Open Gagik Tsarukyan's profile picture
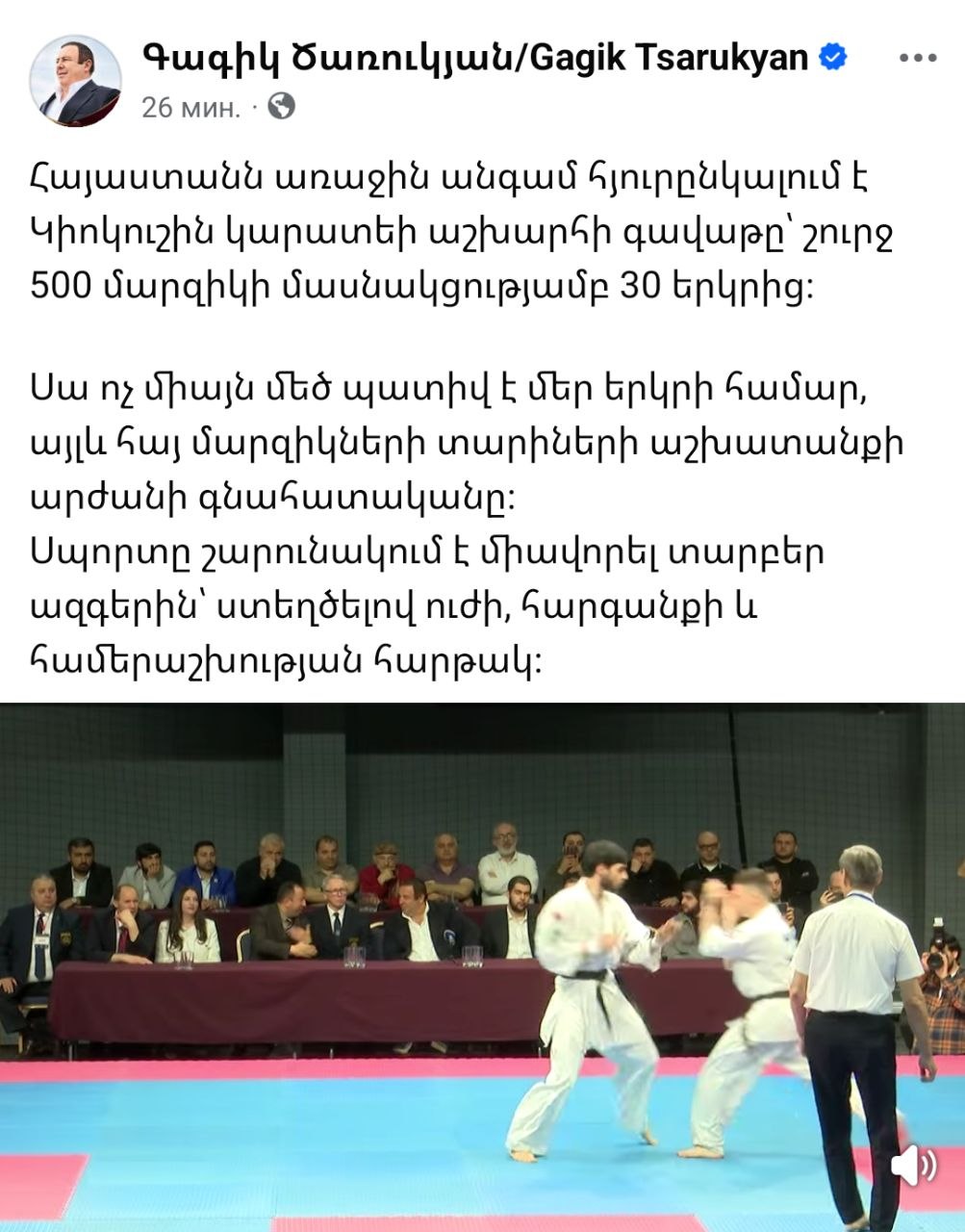 coord(75,81)
